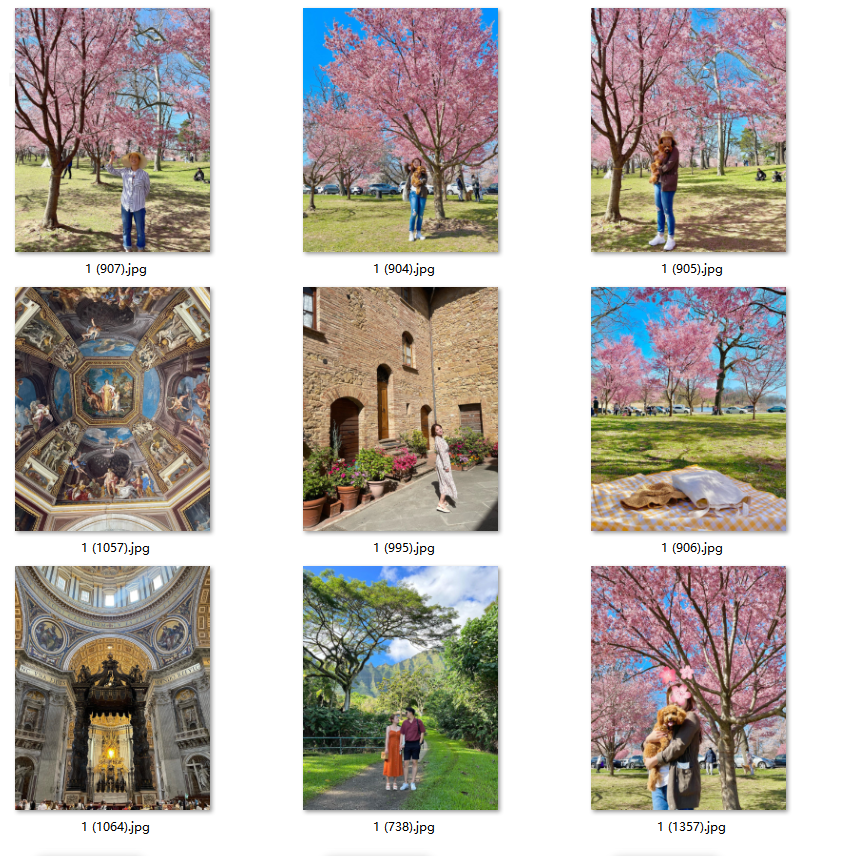Select the file 1 (905).jpg

click(688, 130)
